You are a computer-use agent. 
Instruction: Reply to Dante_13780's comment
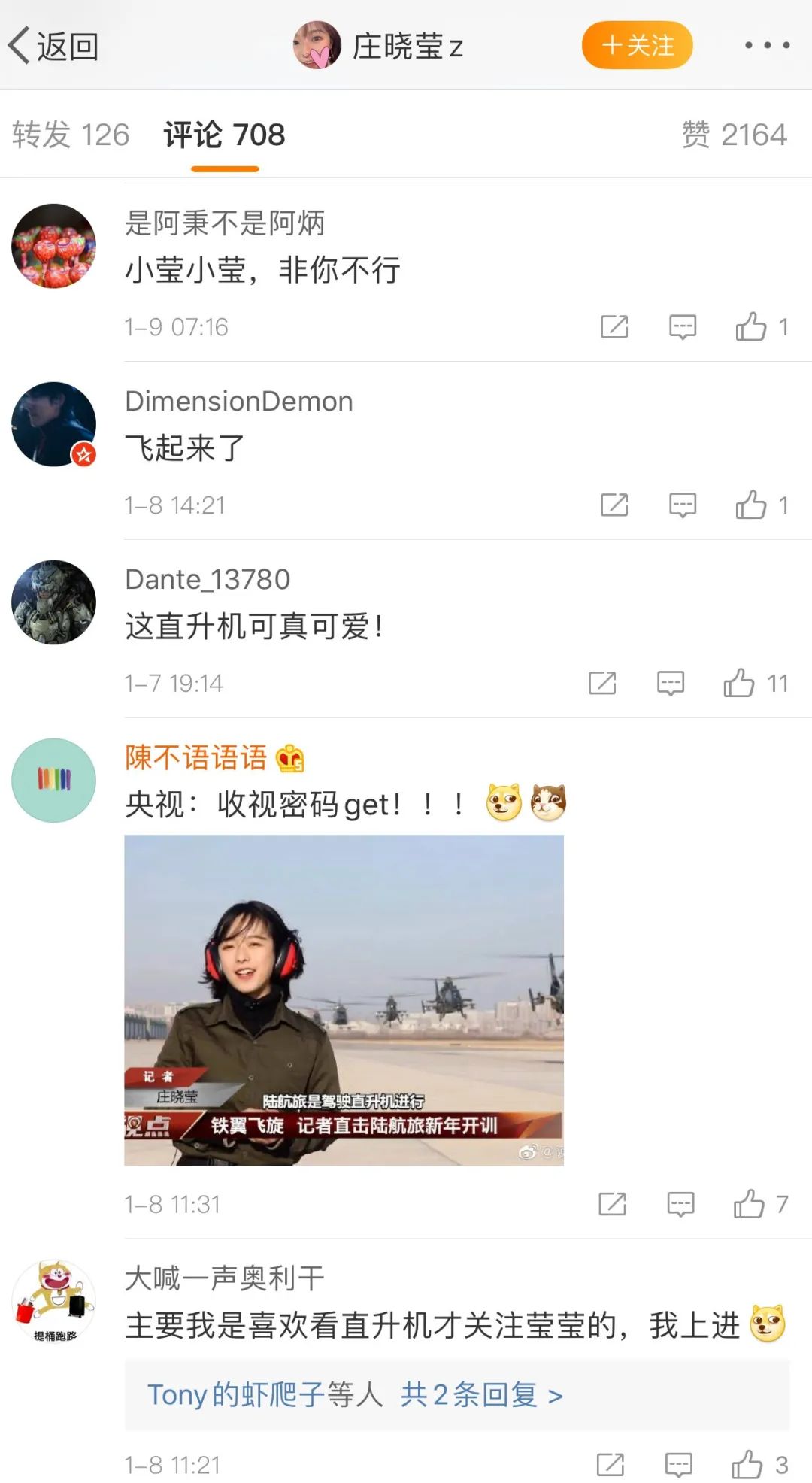click(x=671, y=684)
